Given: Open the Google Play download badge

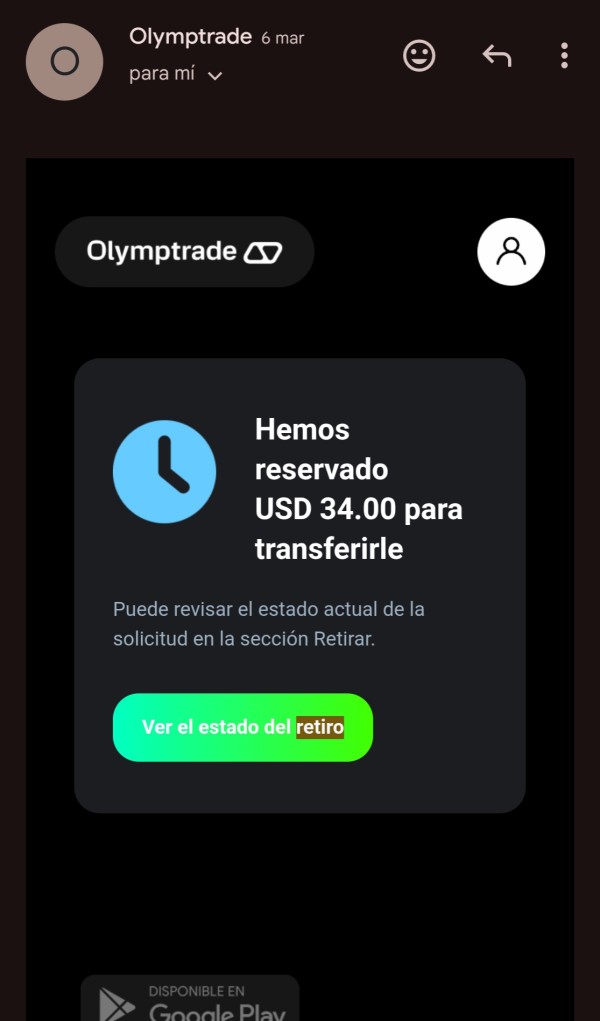Looking at the screenshot, I should click(190, 998).
